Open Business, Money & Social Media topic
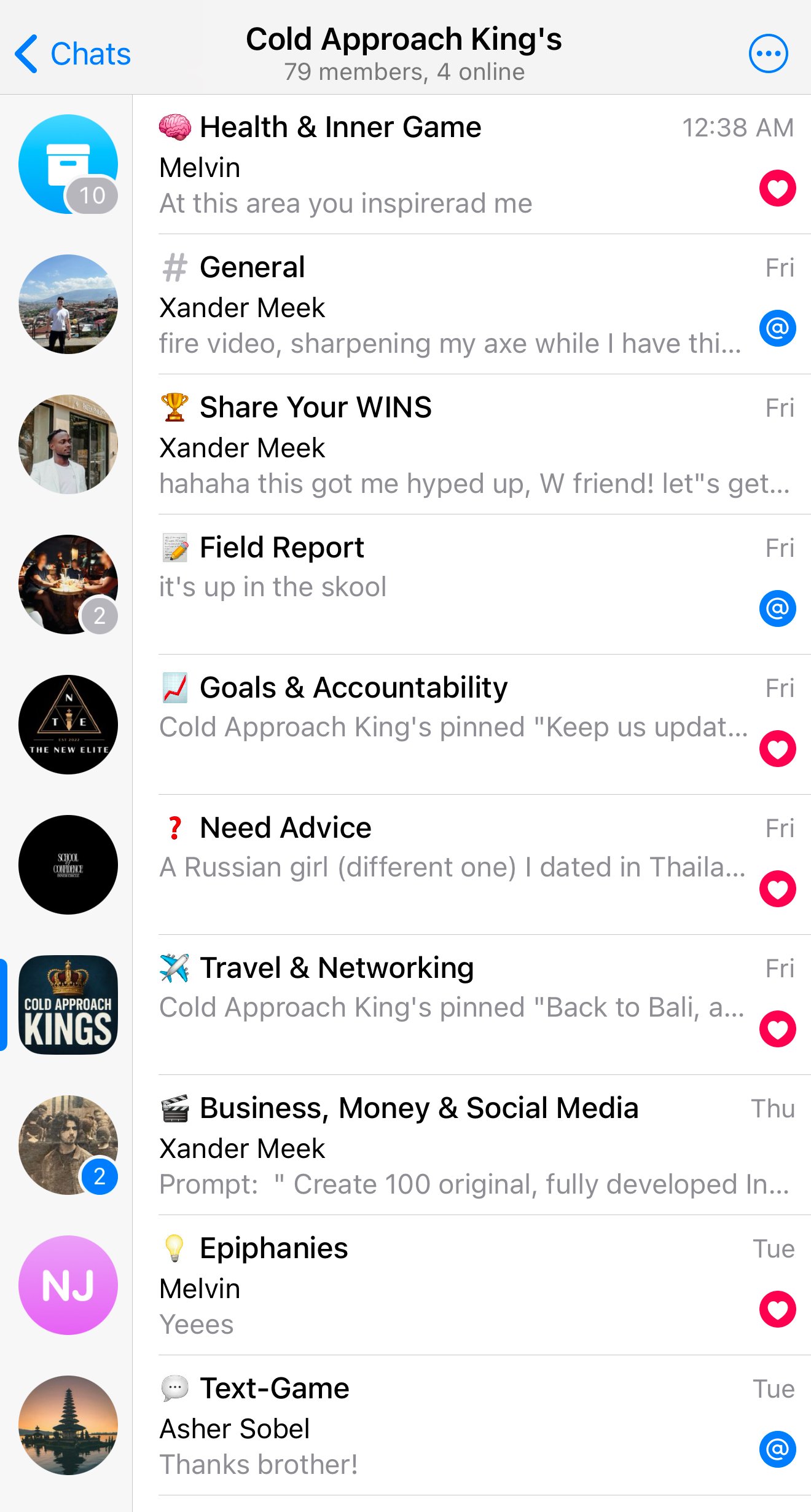811x1512 pixels. 455,1145
